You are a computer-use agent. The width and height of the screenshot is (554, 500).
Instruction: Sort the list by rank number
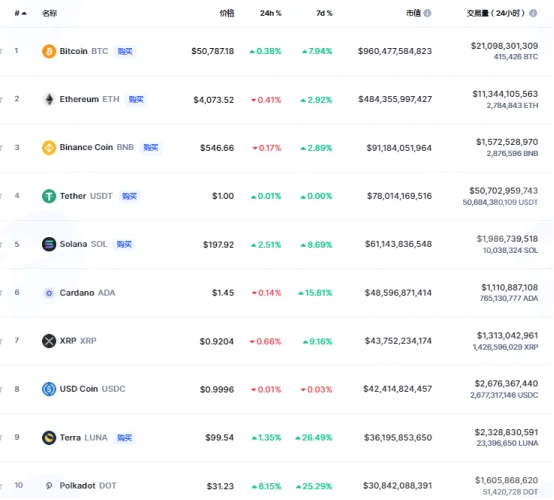pos(20,13)
